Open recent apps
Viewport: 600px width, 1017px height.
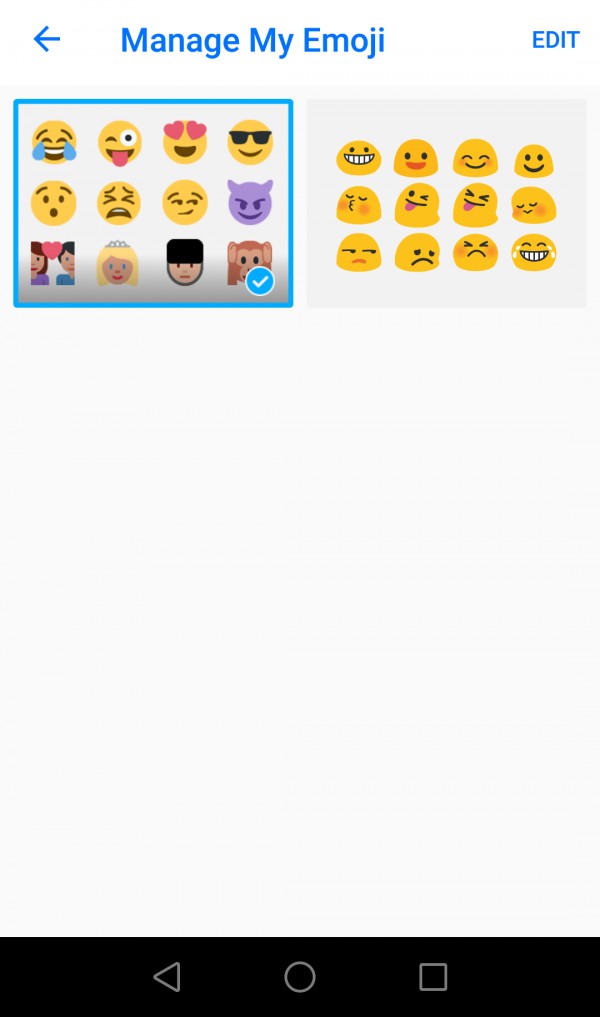point(432,977)
